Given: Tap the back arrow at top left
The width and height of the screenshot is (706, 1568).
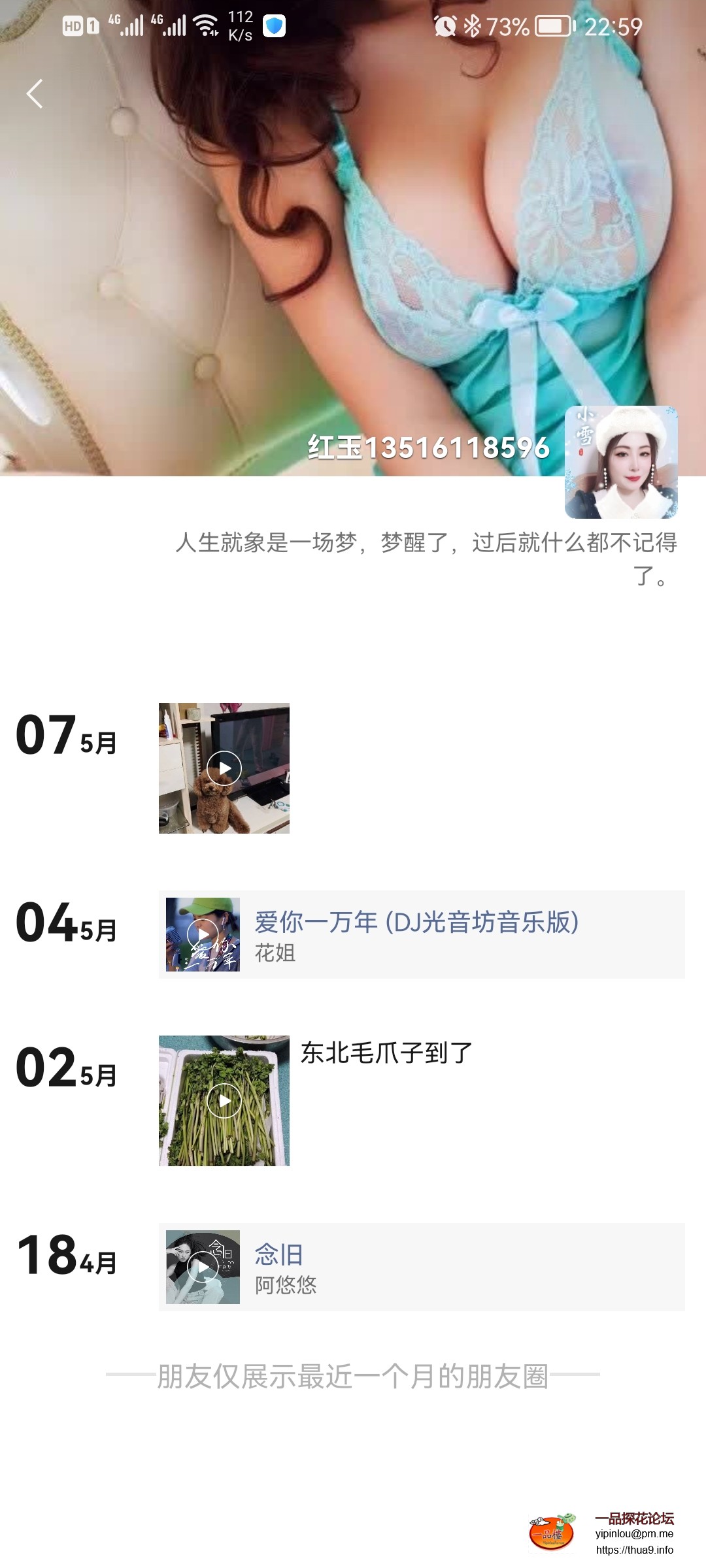Looking at the screenshot, I should [x=34, y=93].
